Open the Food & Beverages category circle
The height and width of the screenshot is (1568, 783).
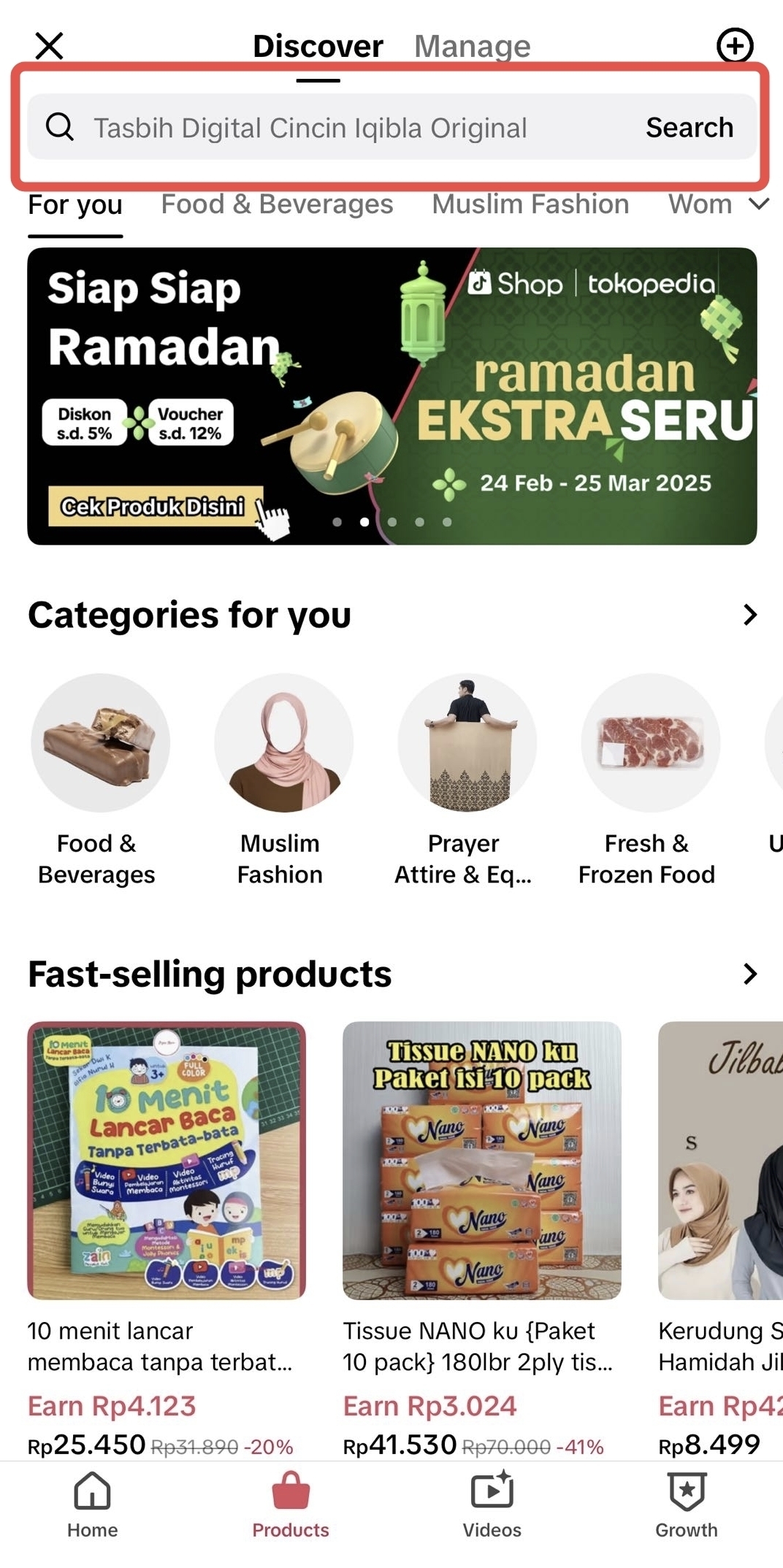100,743
